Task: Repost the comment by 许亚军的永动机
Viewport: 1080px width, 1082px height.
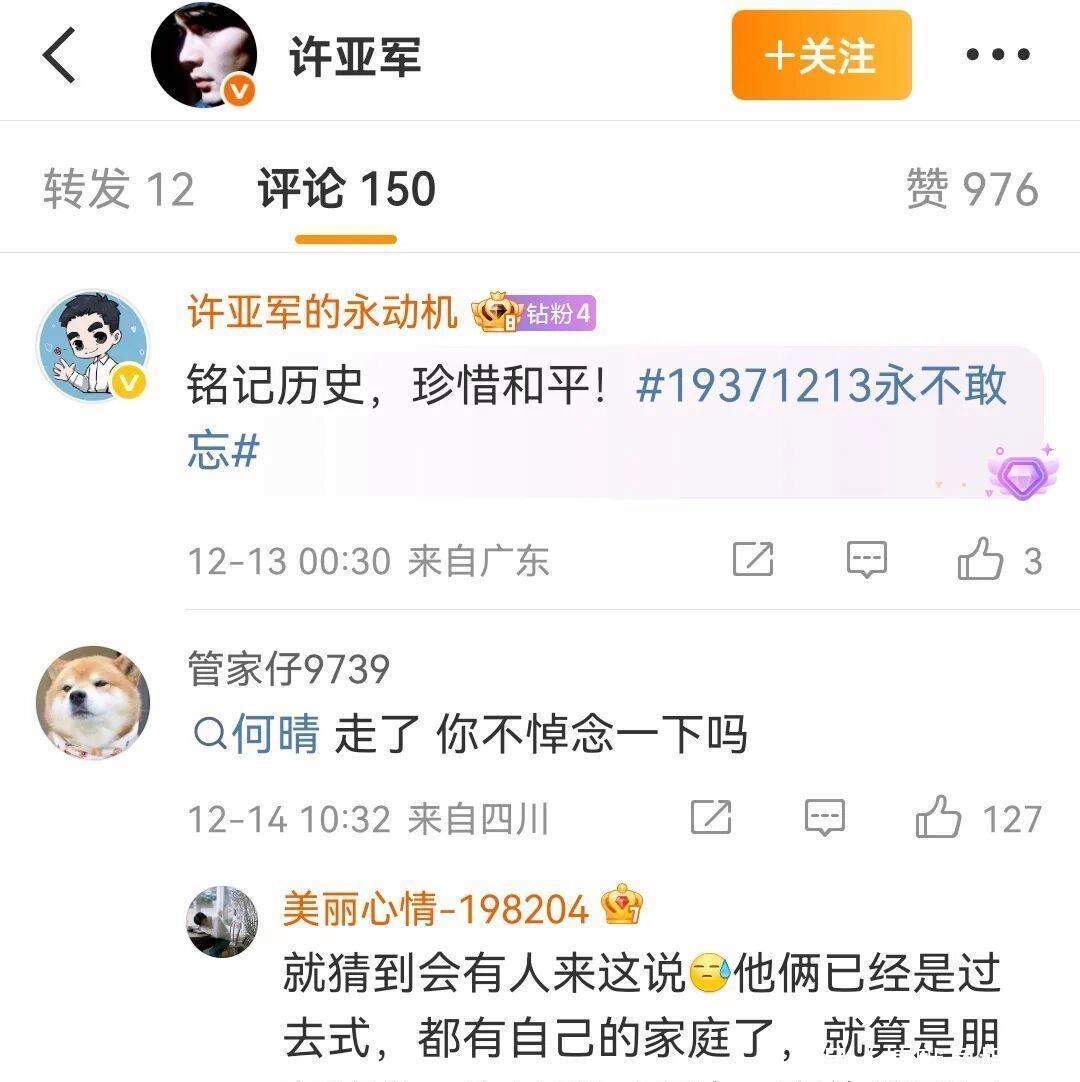Action: point(753,559)
